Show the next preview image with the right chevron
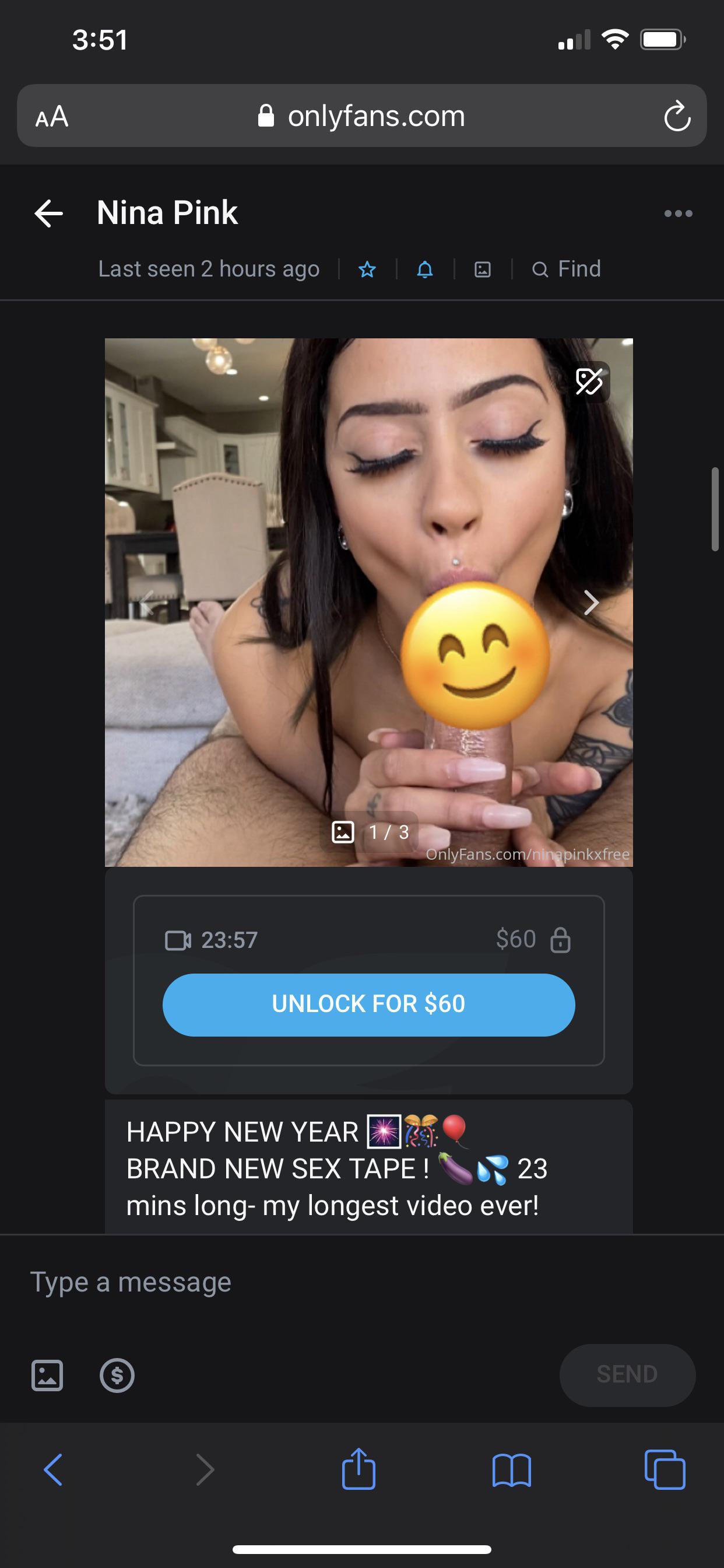This screenshot has height=1568, width=724. point(591,603)
